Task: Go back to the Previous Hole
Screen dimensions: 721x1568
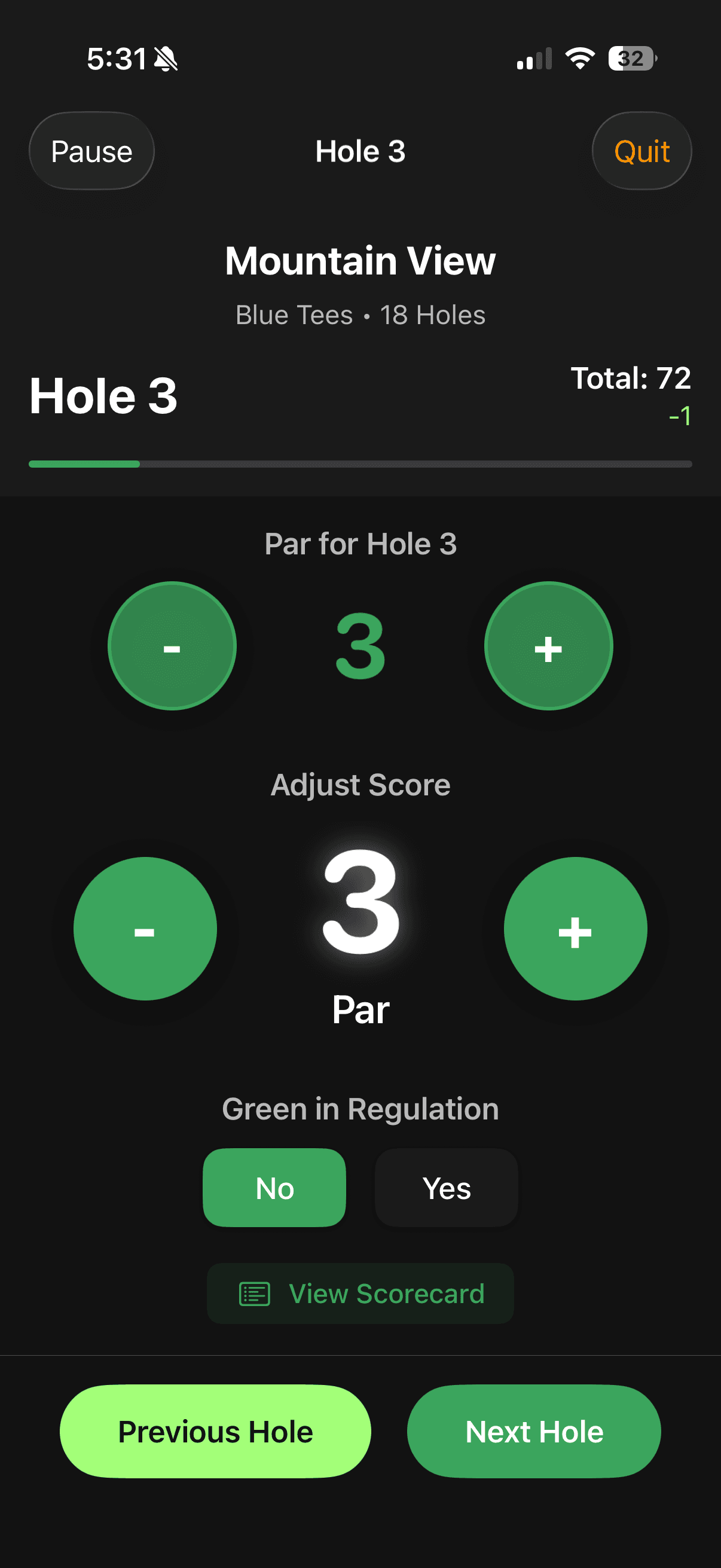Action: (x=215, y=1432)
